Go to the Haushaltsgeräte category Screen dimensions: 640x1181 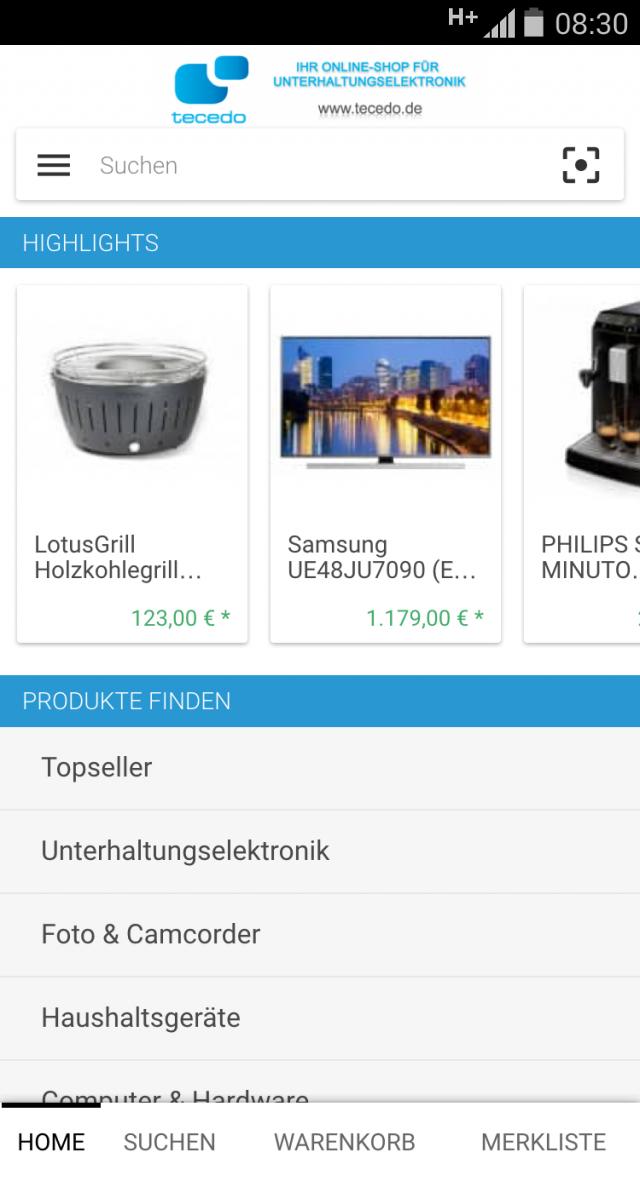pyautogui.click(x=320, y=1018)
